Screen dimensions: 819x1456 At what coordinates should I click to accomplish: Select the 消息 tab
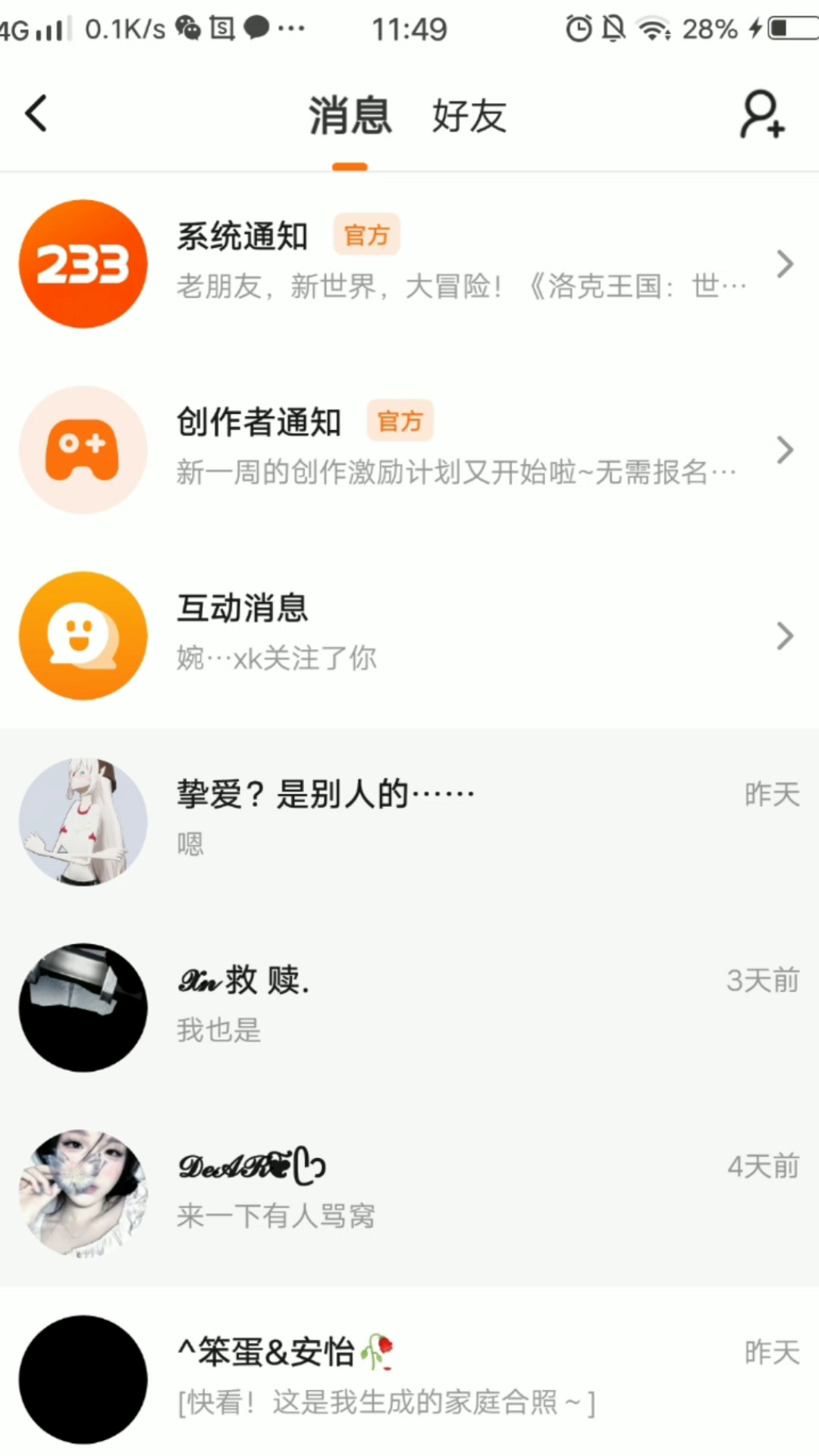coord(350,117)
